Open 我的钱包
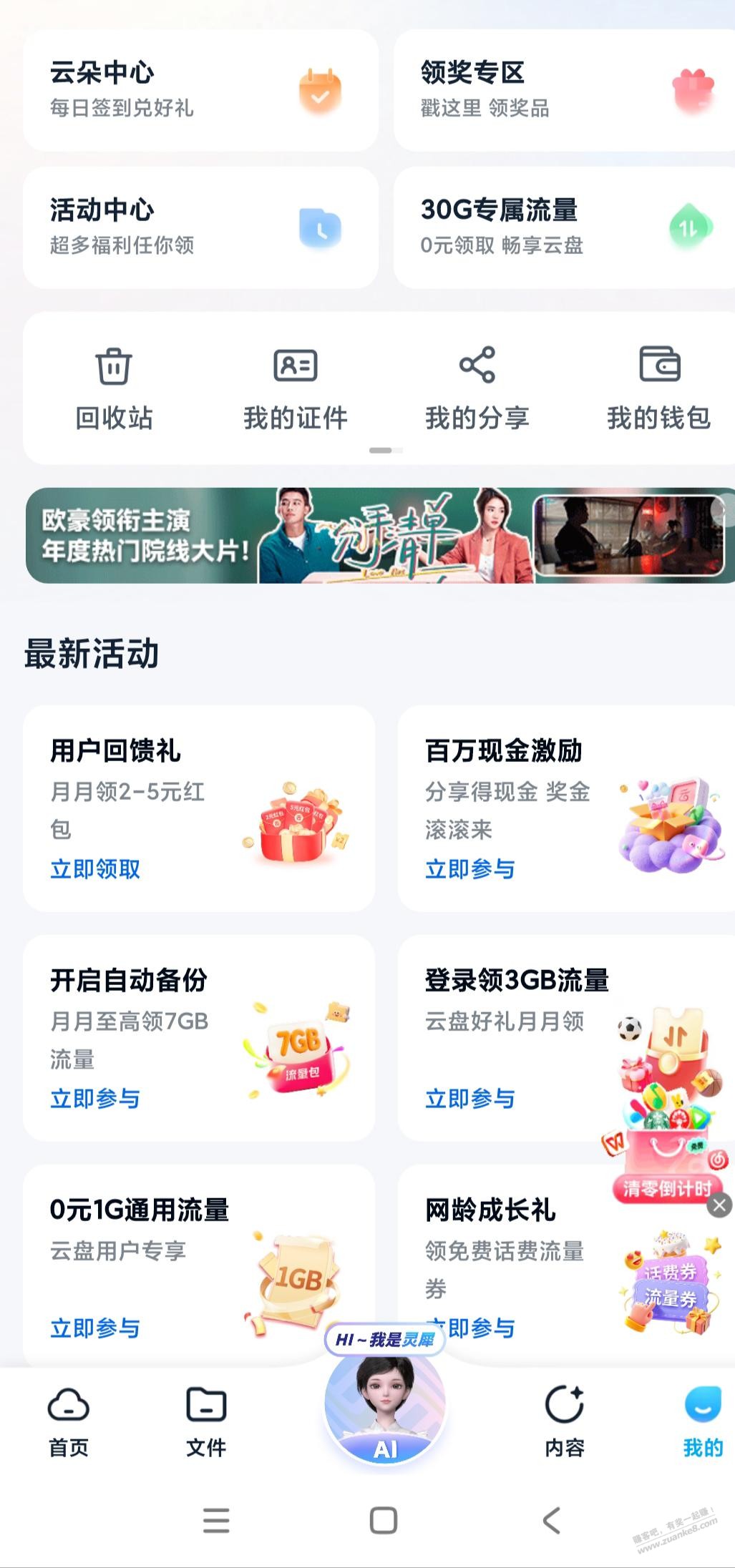735x1568 pixels. click(x=658, y=388)
